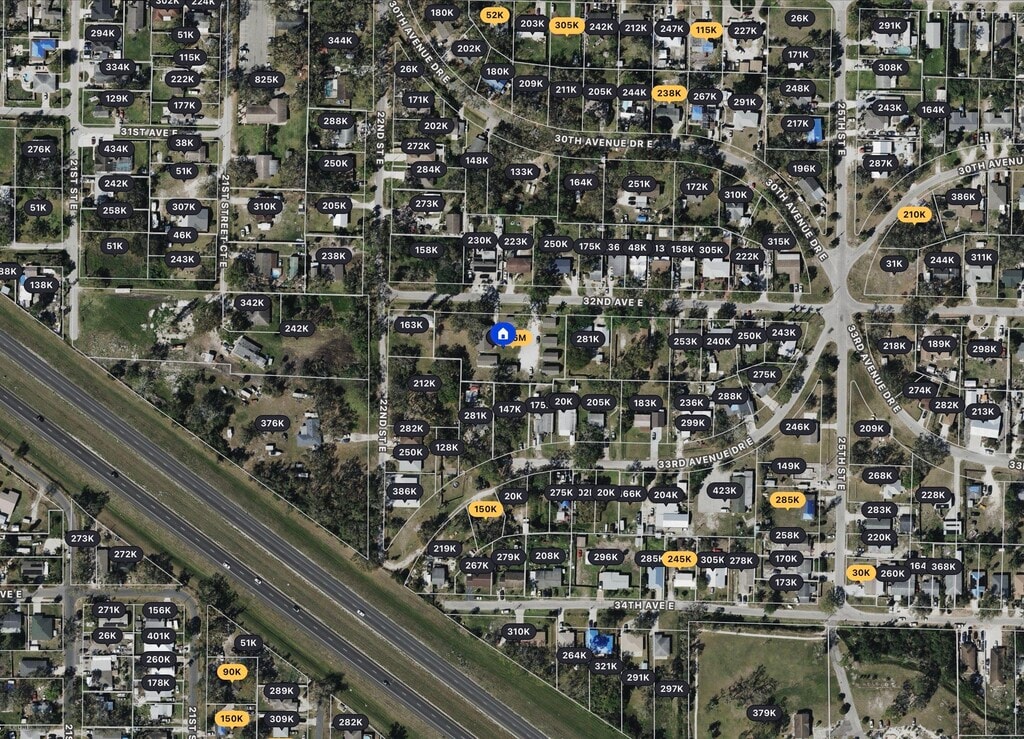Open the yellow 30K listing pin
The width and height of the screenshot is (1024, 739).
[860, 573]
